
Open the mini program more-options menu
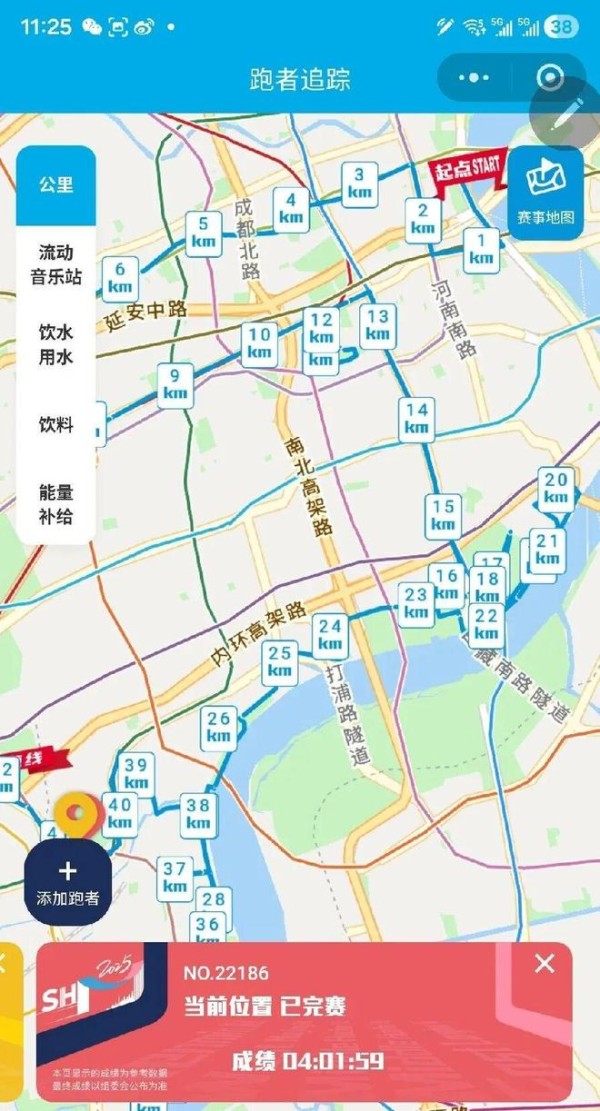coord(474,78)
